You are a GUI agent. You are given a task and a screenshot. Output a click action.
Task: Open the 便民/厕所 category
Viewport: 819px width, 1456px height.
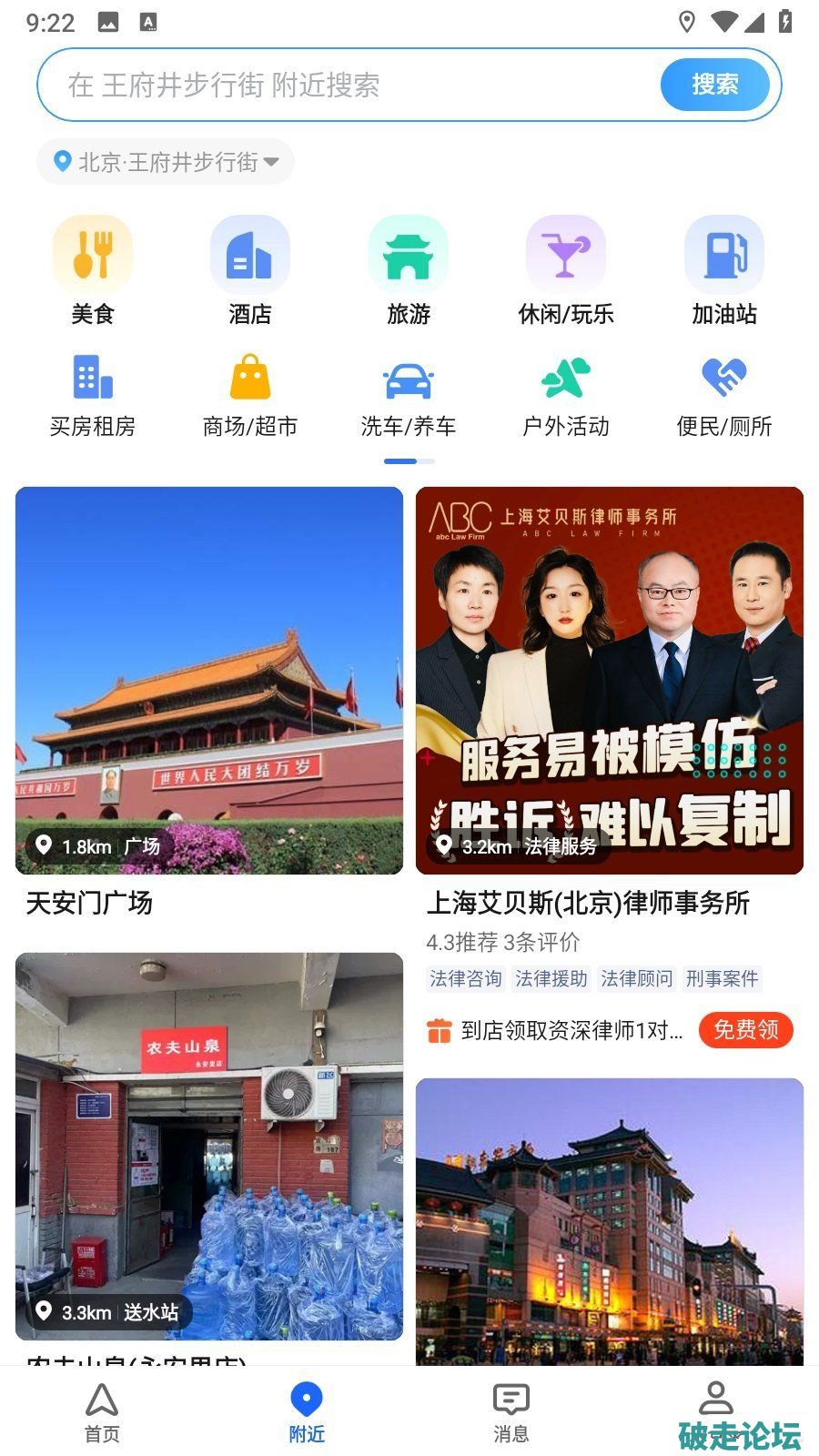[724, 396]
